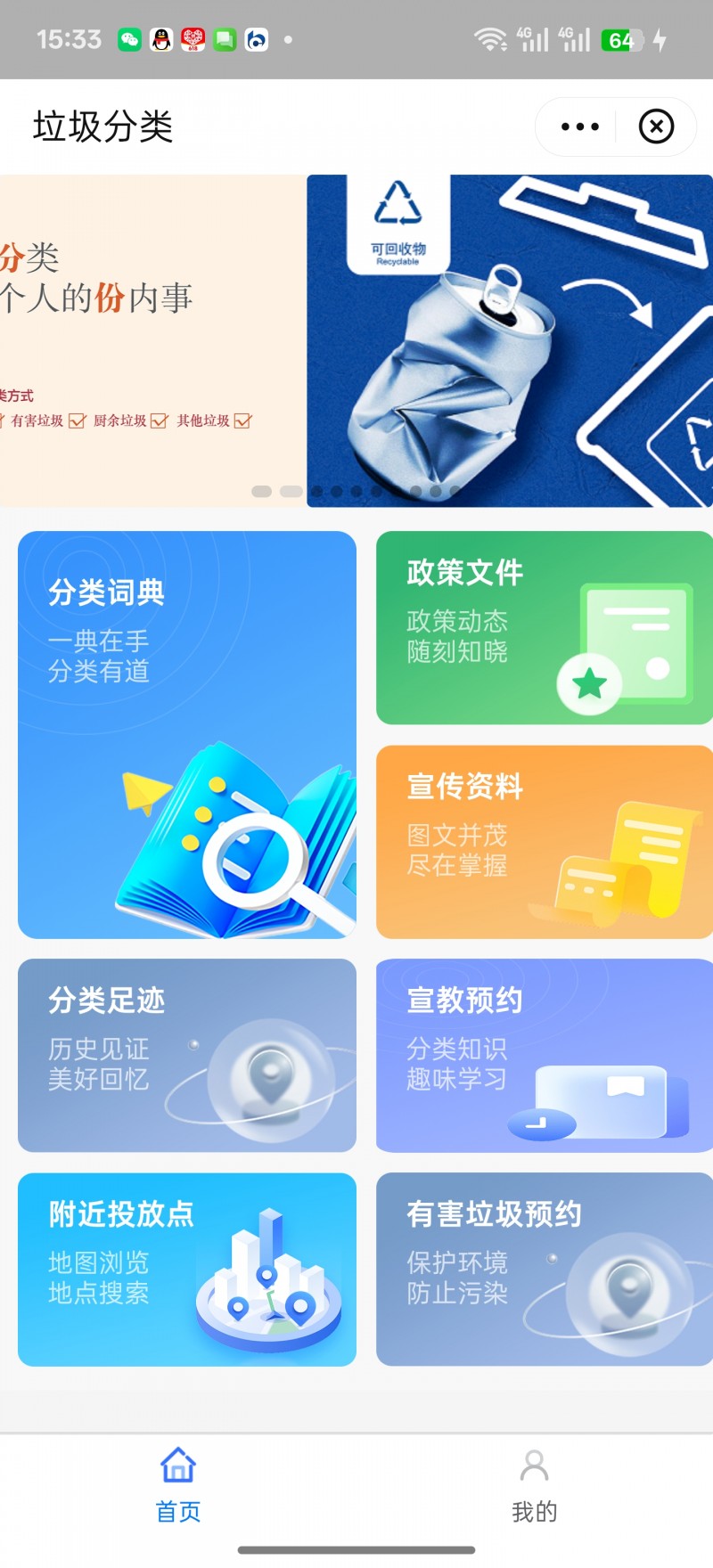
Task: Open 有害垃圾预约
Action: pyautogui.click(x=544, y=1270)
